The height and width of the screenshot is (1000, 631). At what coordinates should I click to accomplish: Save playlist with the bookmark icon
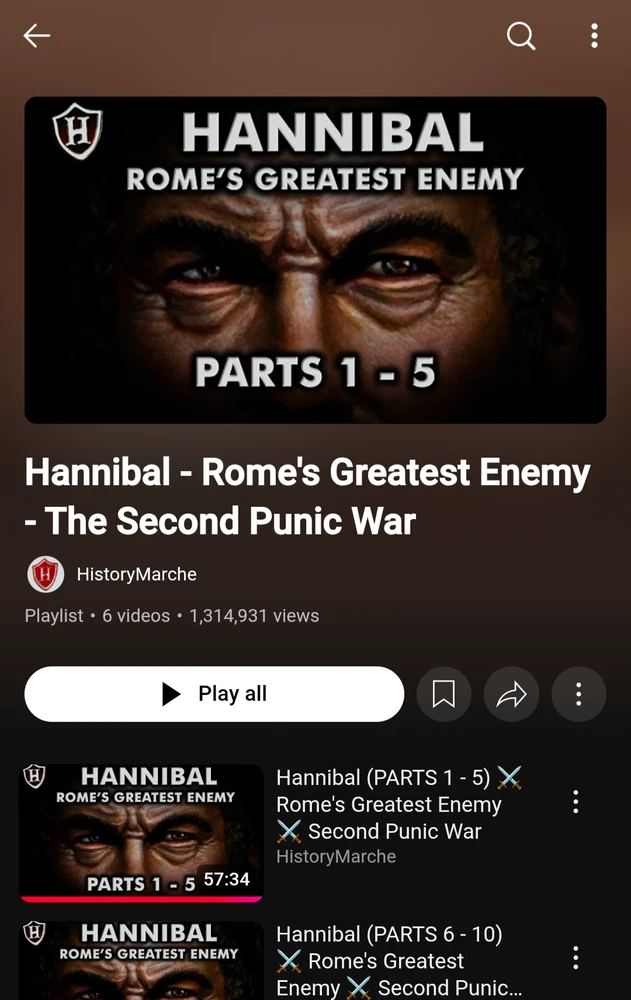[444, 694]
